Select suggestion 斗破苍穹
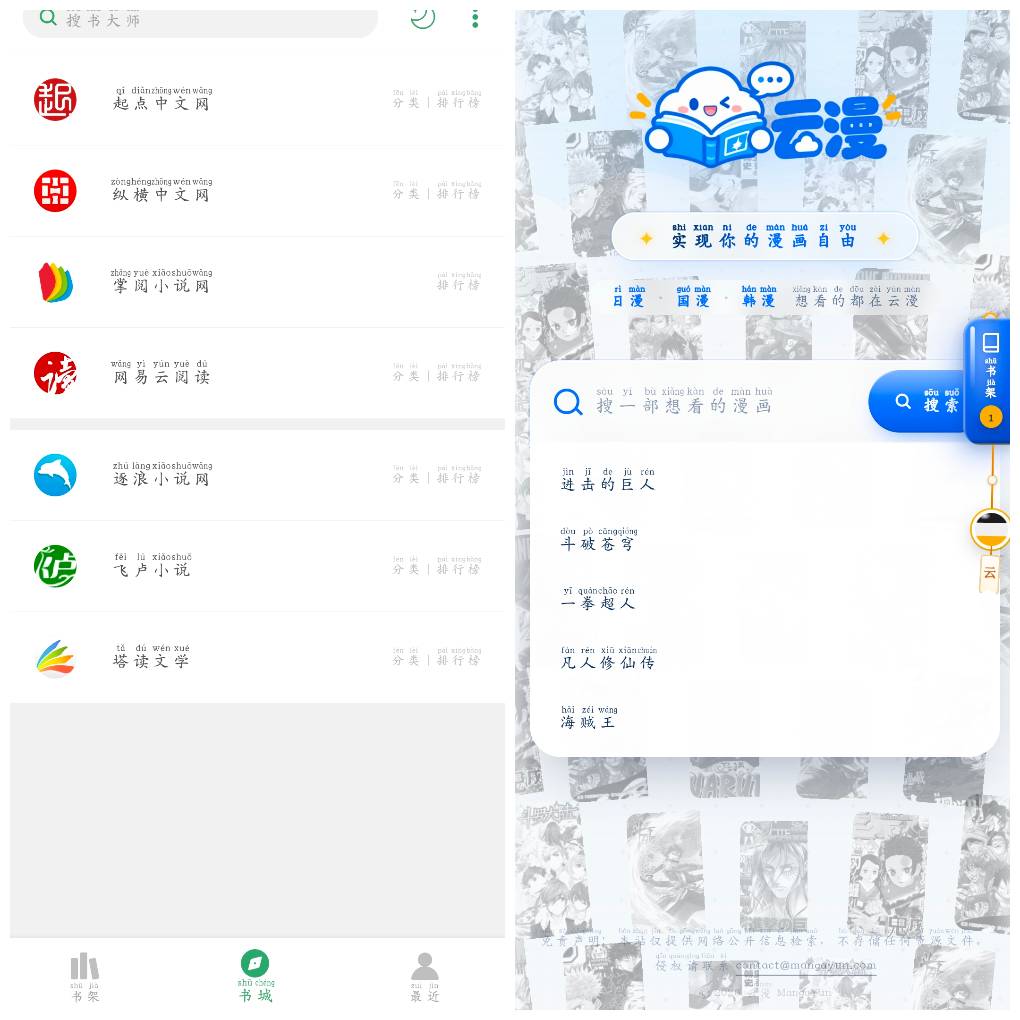 598,539
